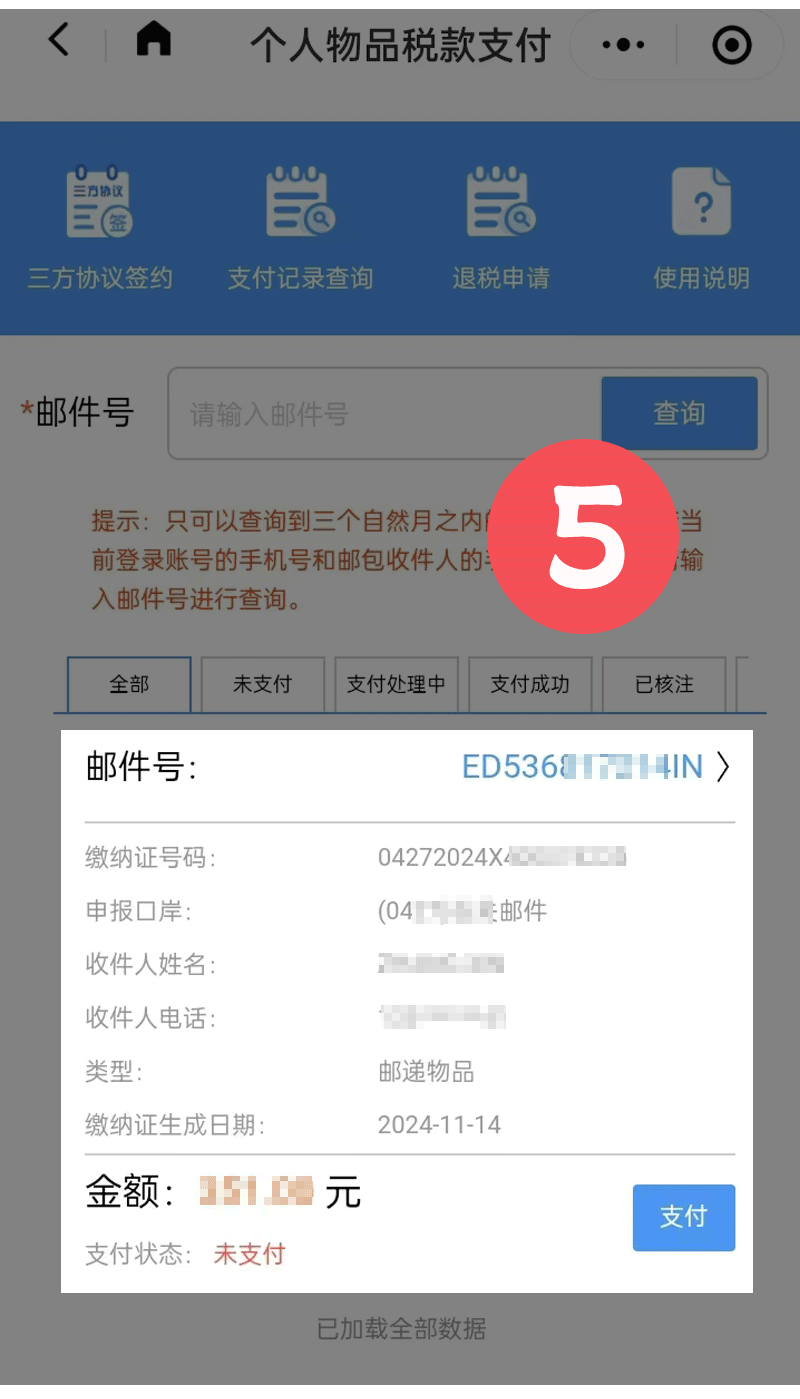Switch to the 未支付 tab
The height and width of the screenshot is (1399, 800).
[262, 685]
